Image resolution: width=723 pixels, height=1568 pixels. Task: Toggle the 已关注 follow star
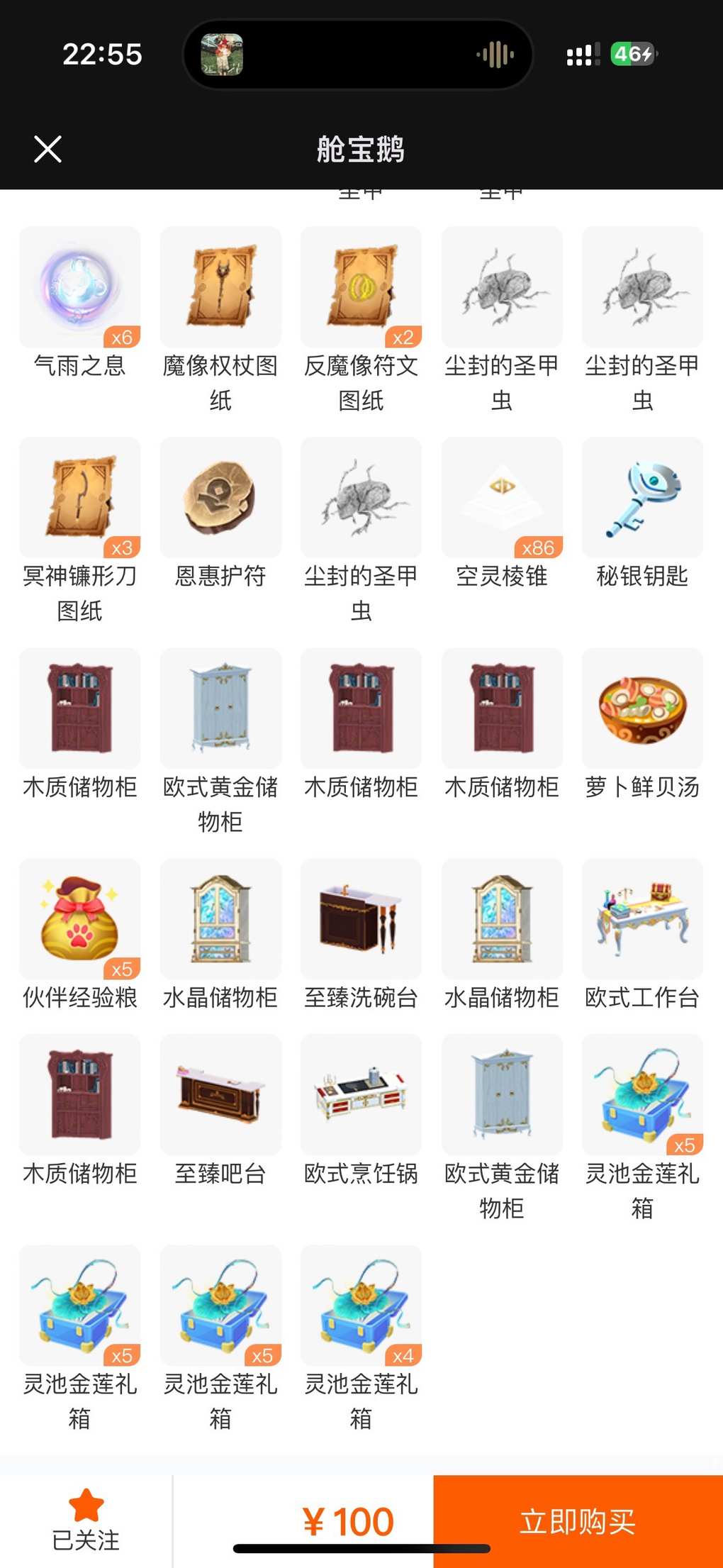86,1519
